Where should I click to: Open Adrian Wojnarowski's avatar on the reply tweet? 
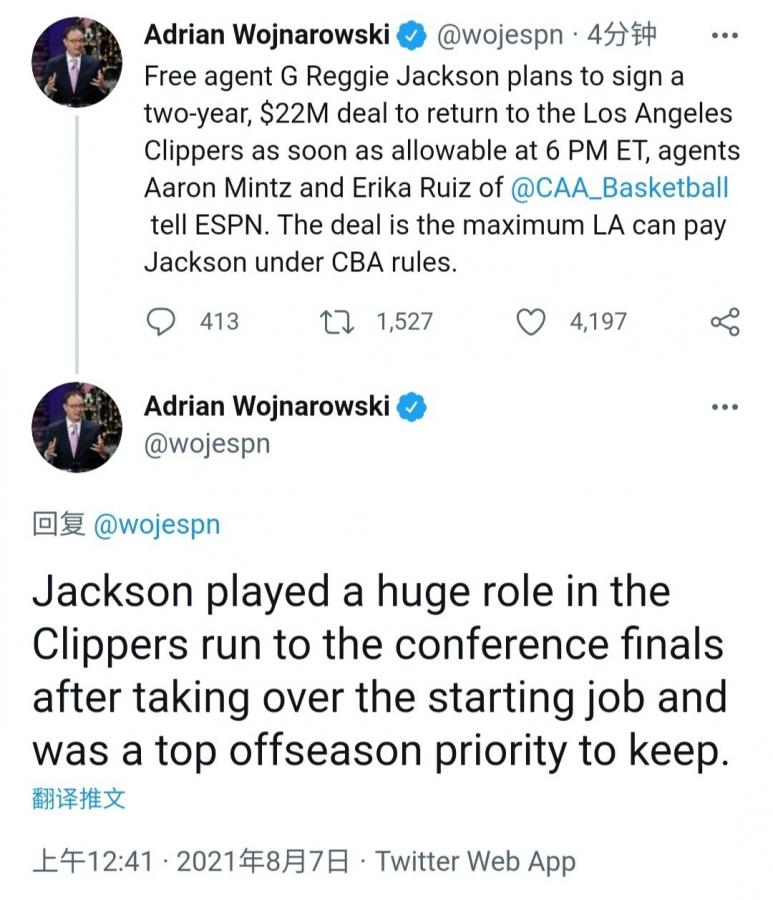point(76,427)
